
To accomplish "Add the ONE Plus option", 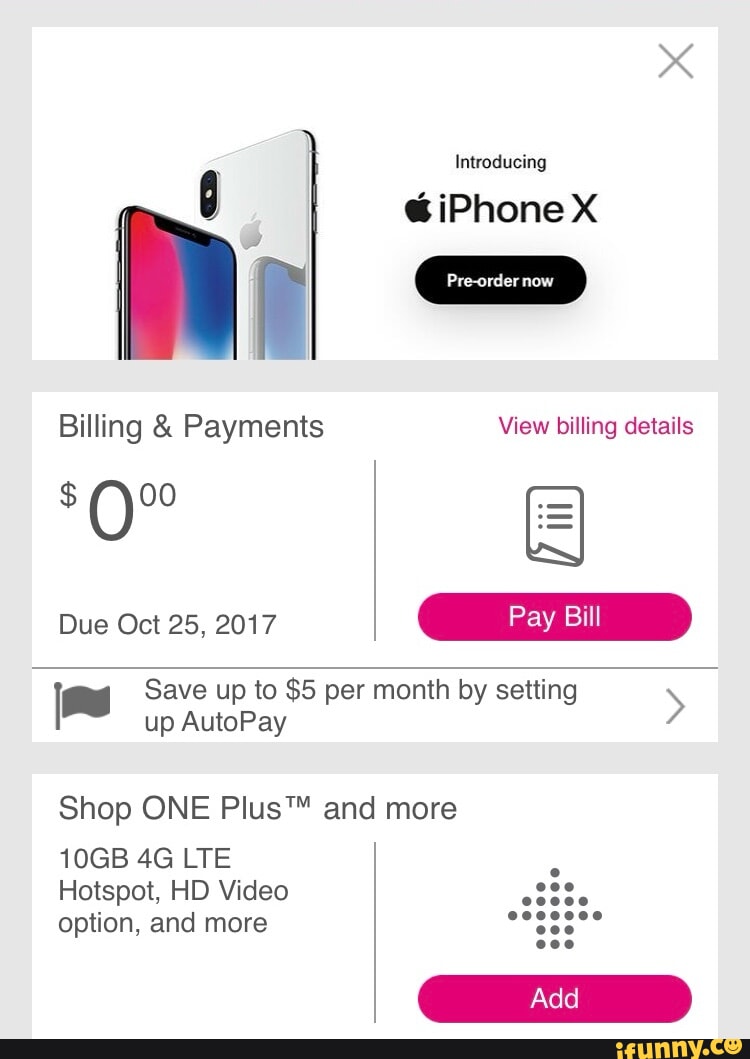I will click(554, 998).
